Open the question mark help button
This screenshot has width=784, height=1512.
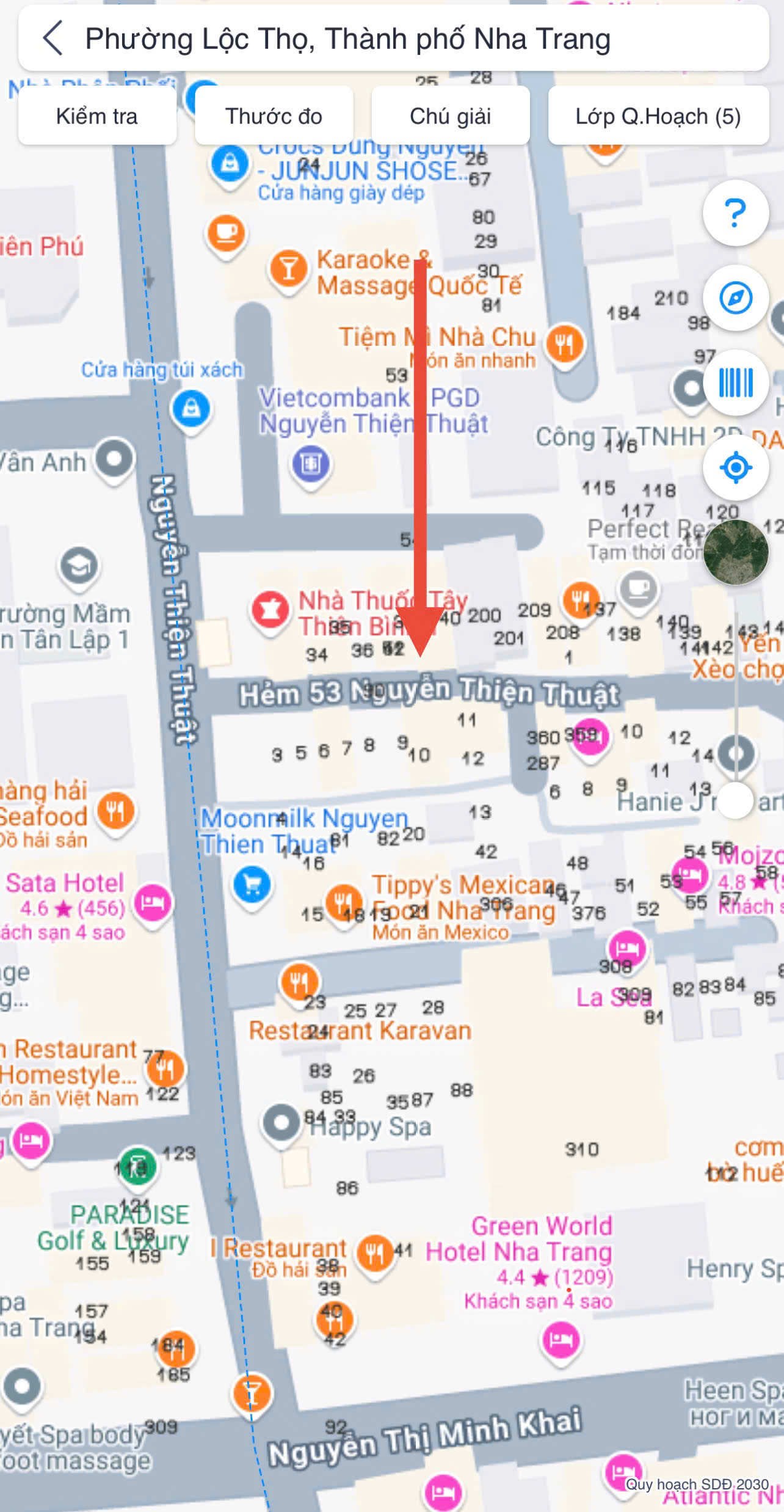point(735,213)
